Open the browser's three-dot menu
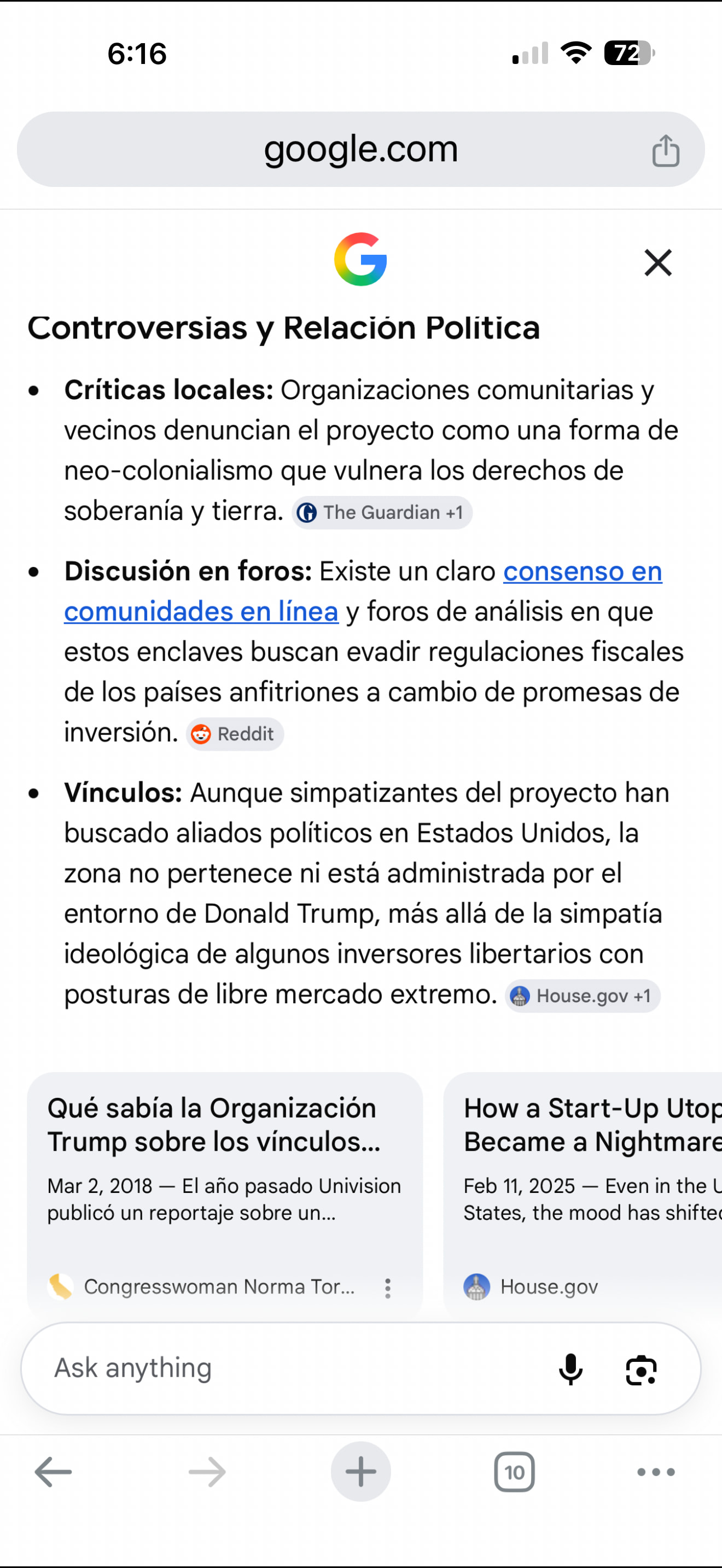The image size is (722, 1568). [x=656, y=1472]
